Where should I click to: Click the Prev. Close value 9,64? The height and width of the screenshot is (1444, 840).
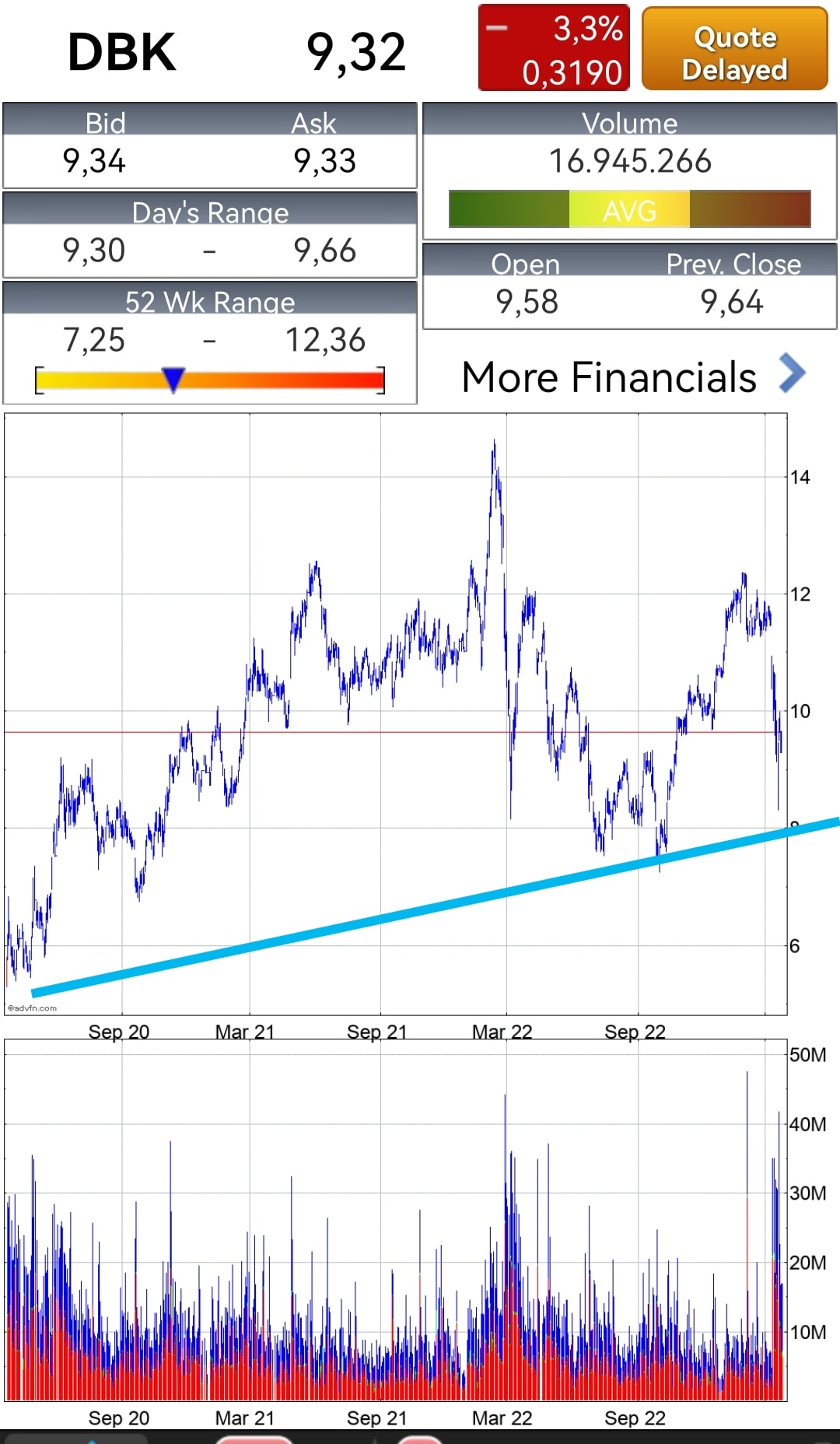click(732, 303)
